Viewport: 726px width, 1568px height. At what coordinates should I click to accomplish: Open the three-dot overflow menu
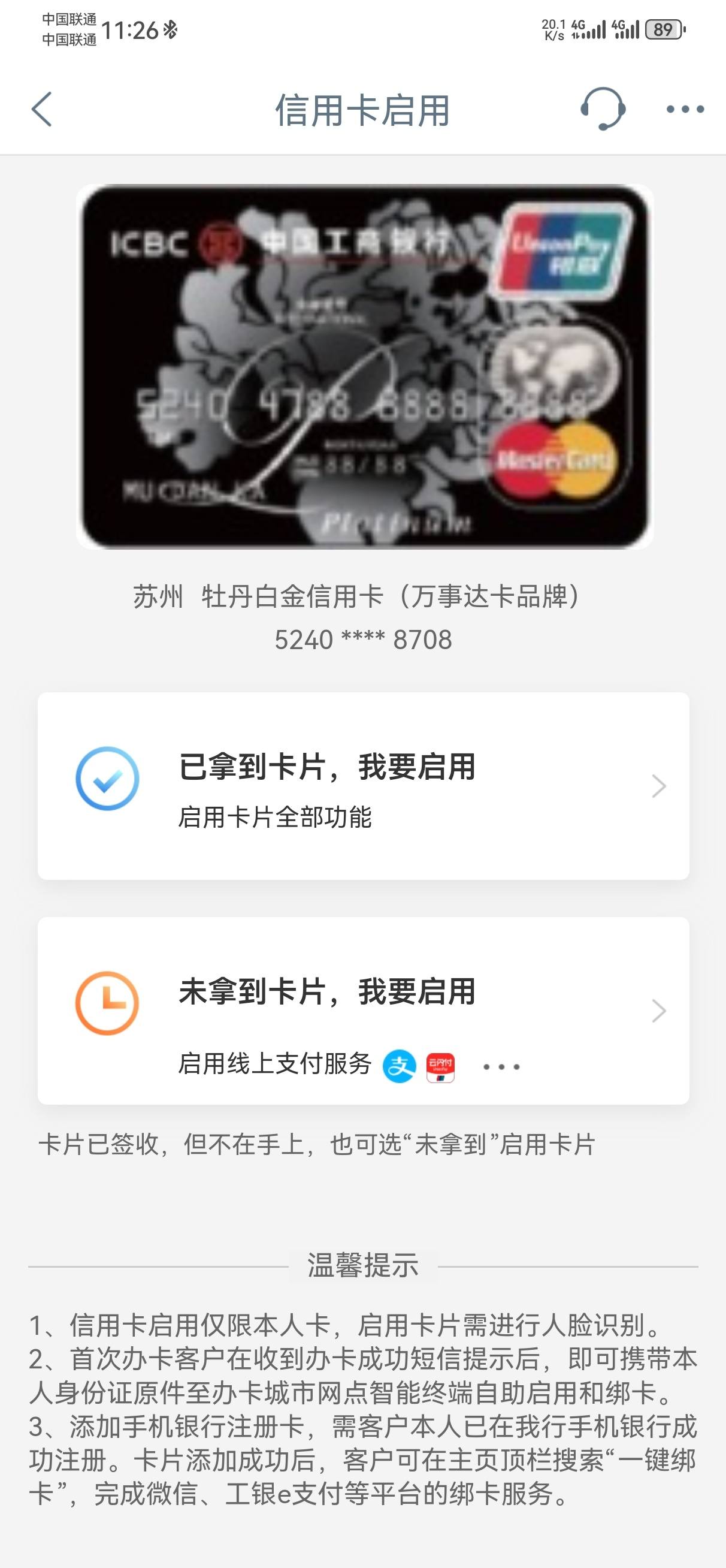tap(685, 110)
